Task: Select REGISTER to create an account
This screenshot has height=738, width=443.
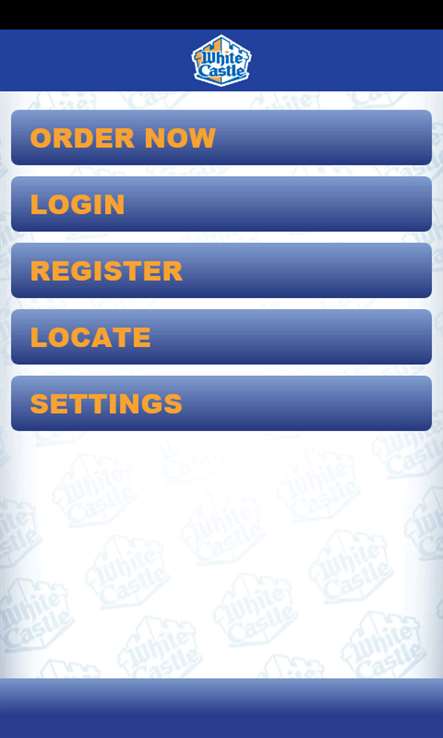Action: (221, 270)
